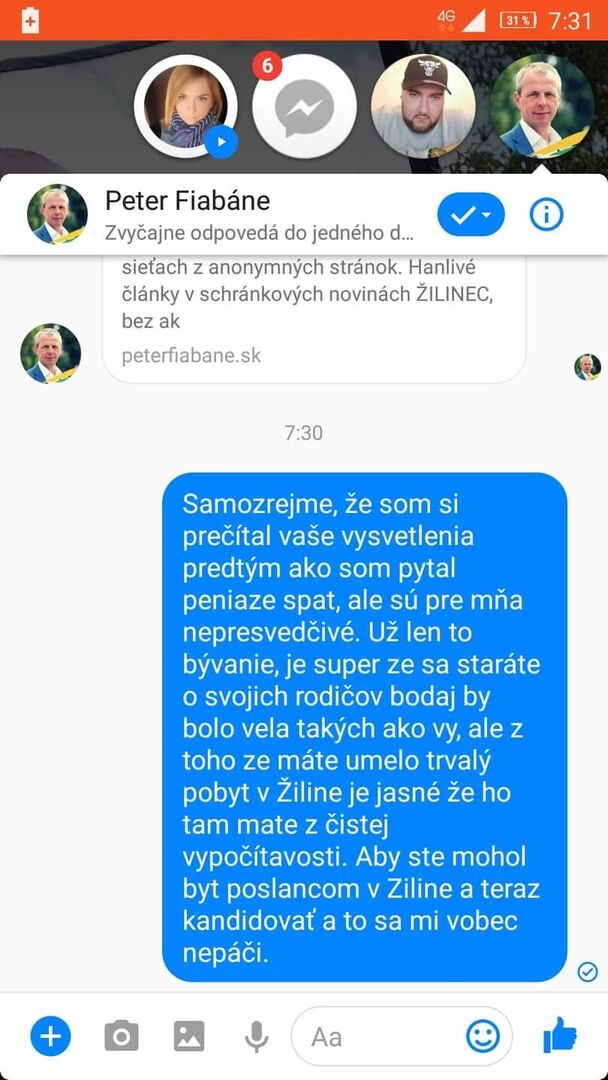Open the info icon for Peter Fiabáne

point(546,216)
